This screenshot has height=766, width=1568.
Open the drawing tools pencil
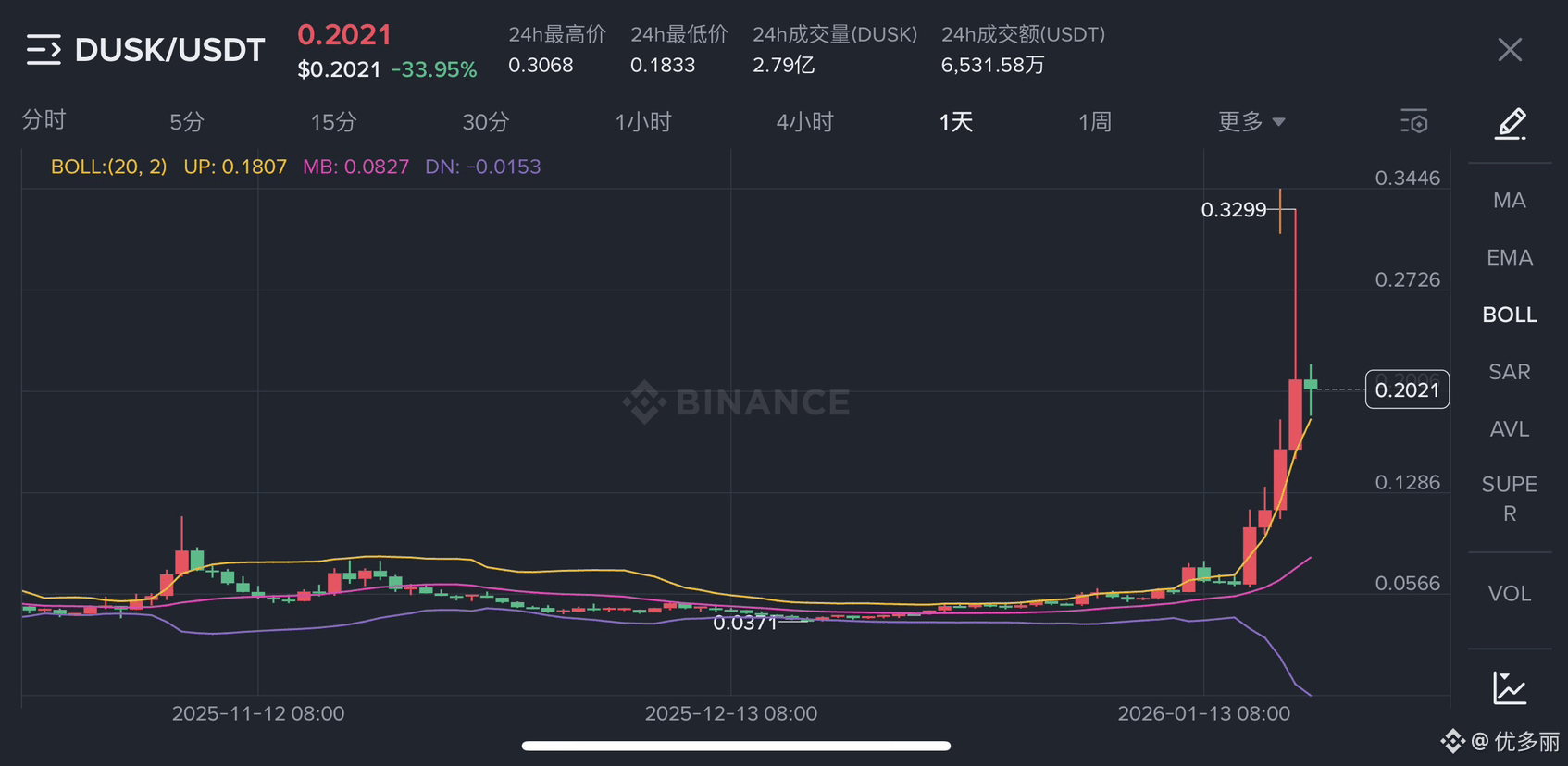tap(1511, 123)
